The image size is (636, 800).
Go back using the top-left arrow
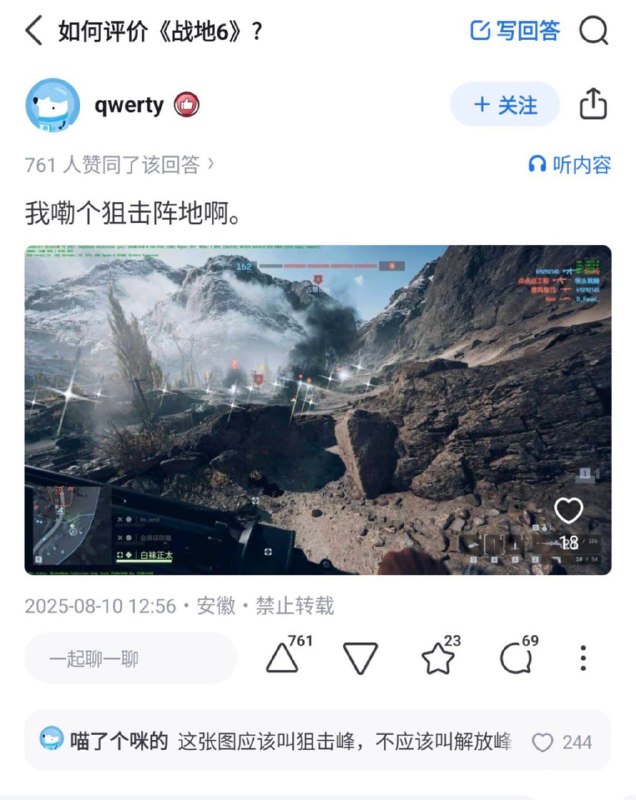tap(34, 31)
